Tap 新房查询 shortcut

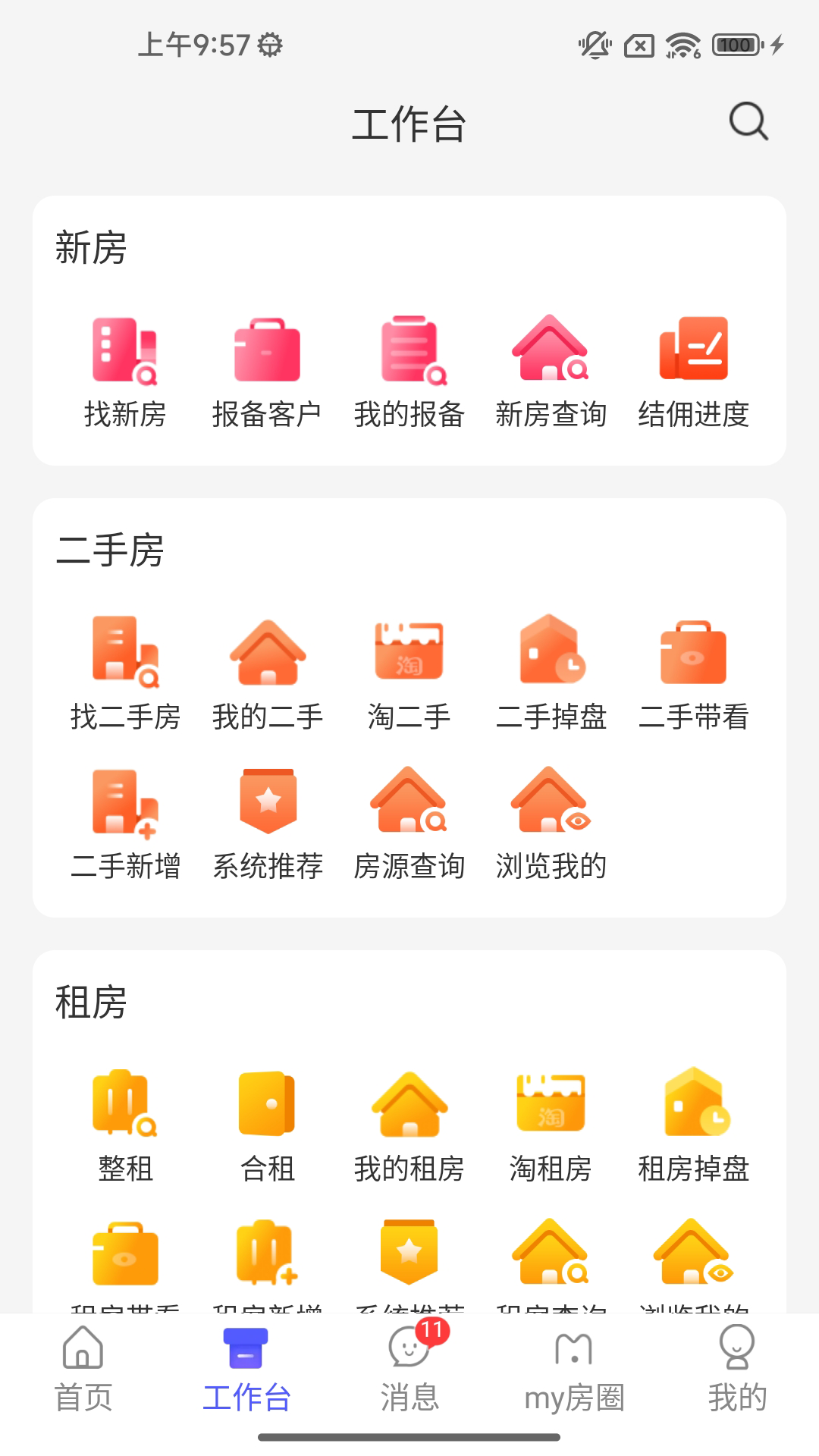(x=551, y=372)
